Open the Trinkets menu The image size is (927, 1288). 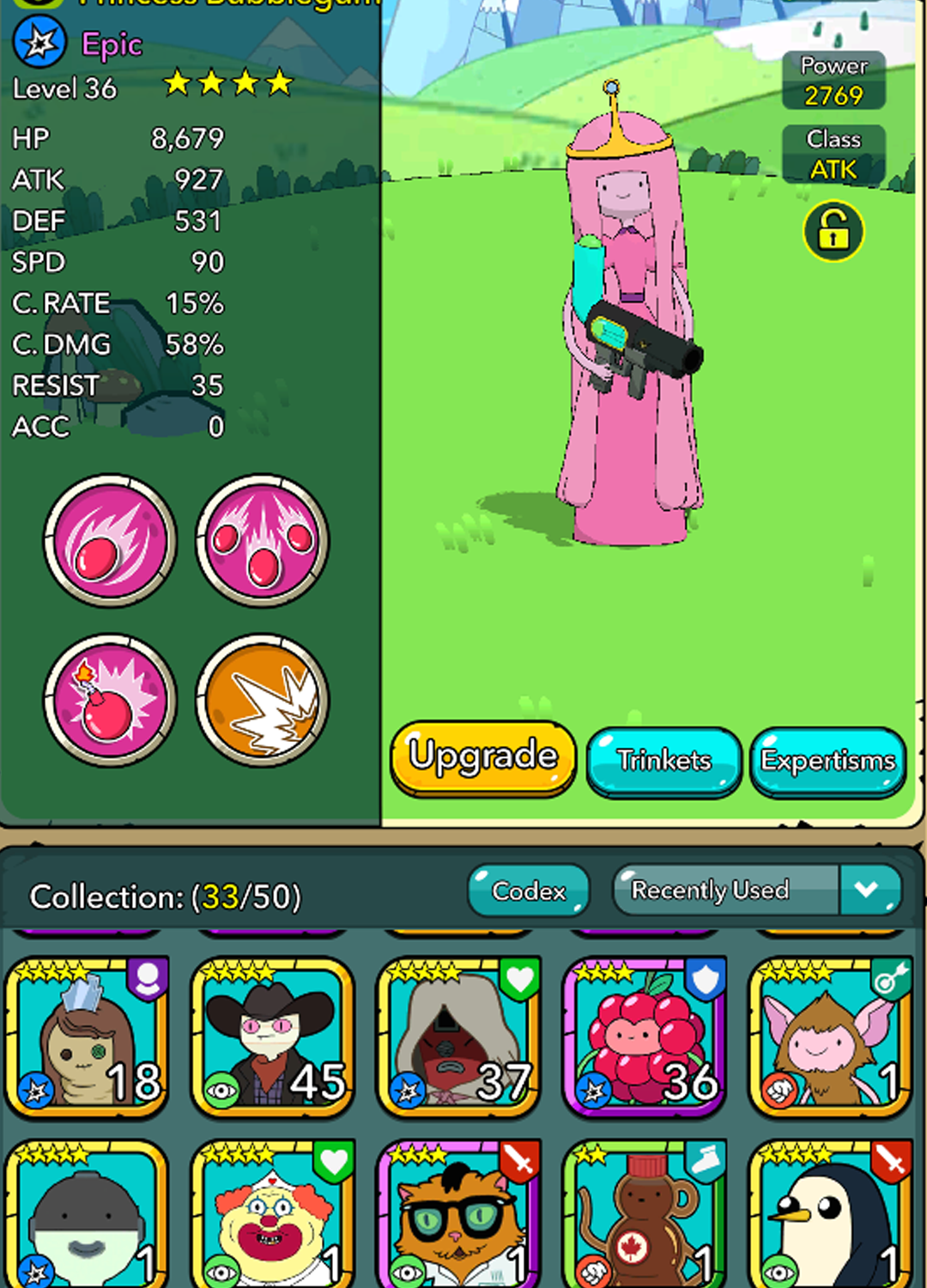coord(663,761)
